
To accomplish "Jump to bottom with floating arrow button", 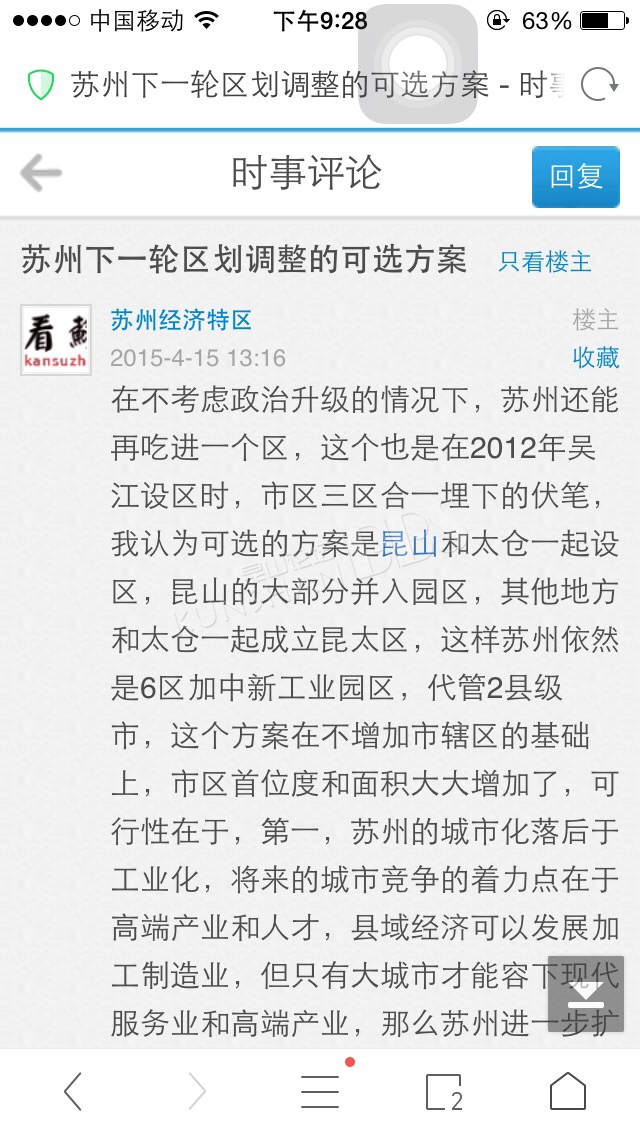I will point(586,993).
